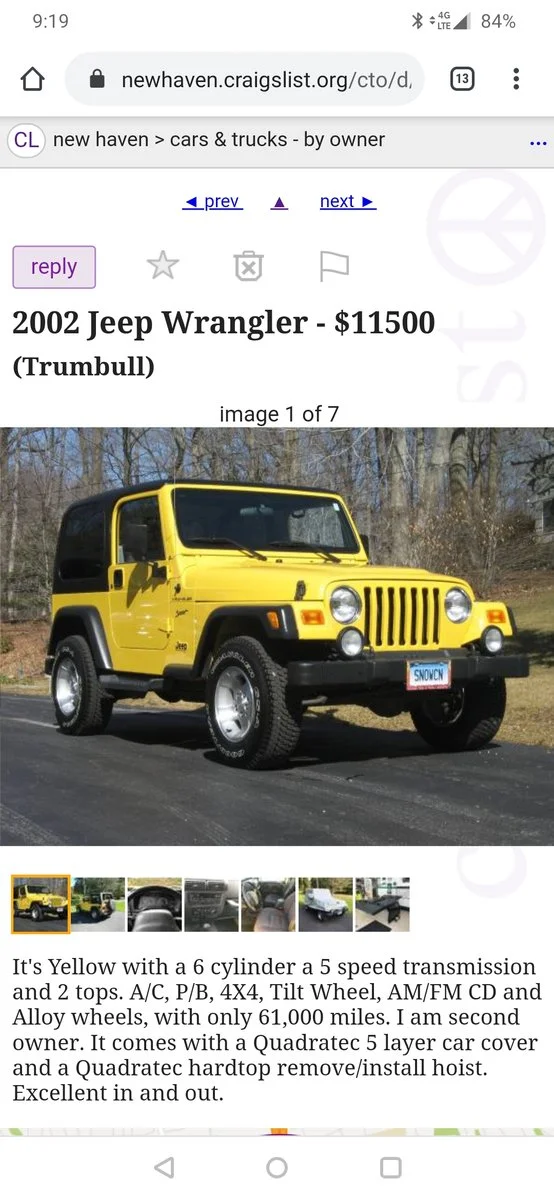
Task: Open the main yellow Jeep photo
Action: pos(277,637)
